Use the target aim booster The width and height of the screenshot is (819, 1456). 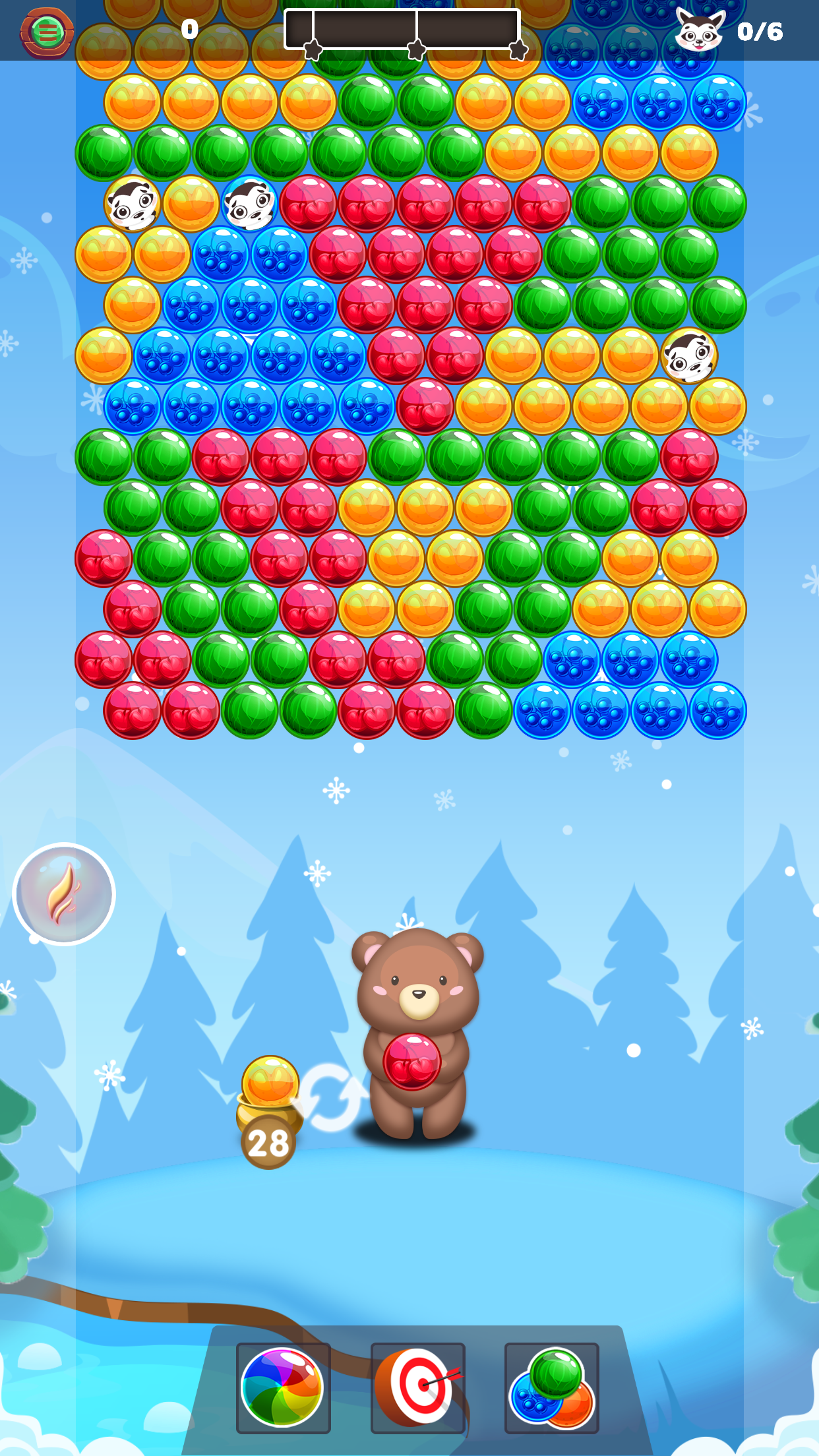(417, 1387)
